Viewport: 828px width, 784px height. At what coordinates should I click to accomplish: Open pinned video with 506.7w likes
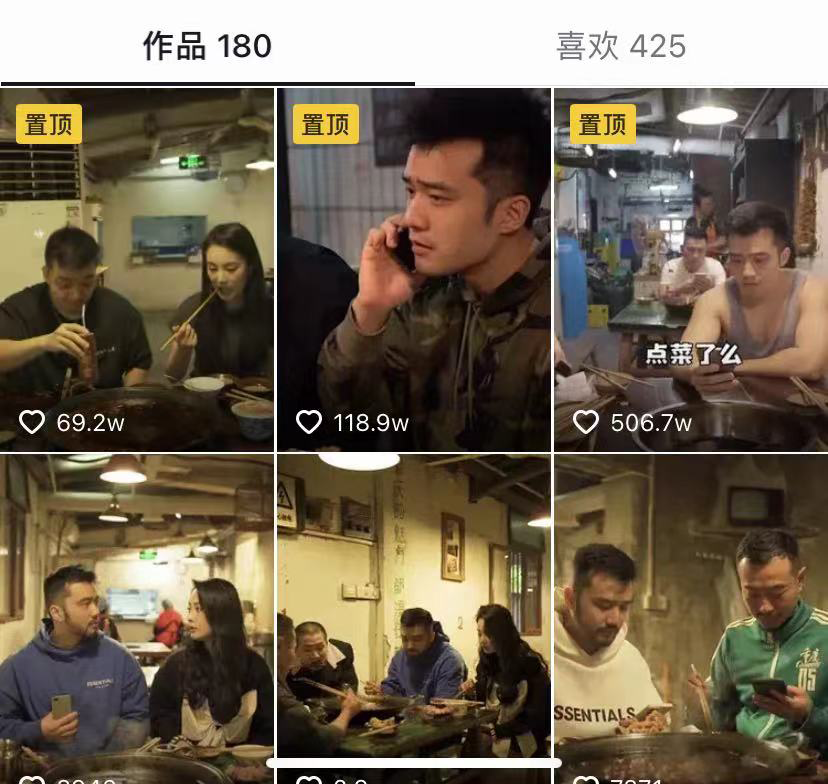[691, 270]
